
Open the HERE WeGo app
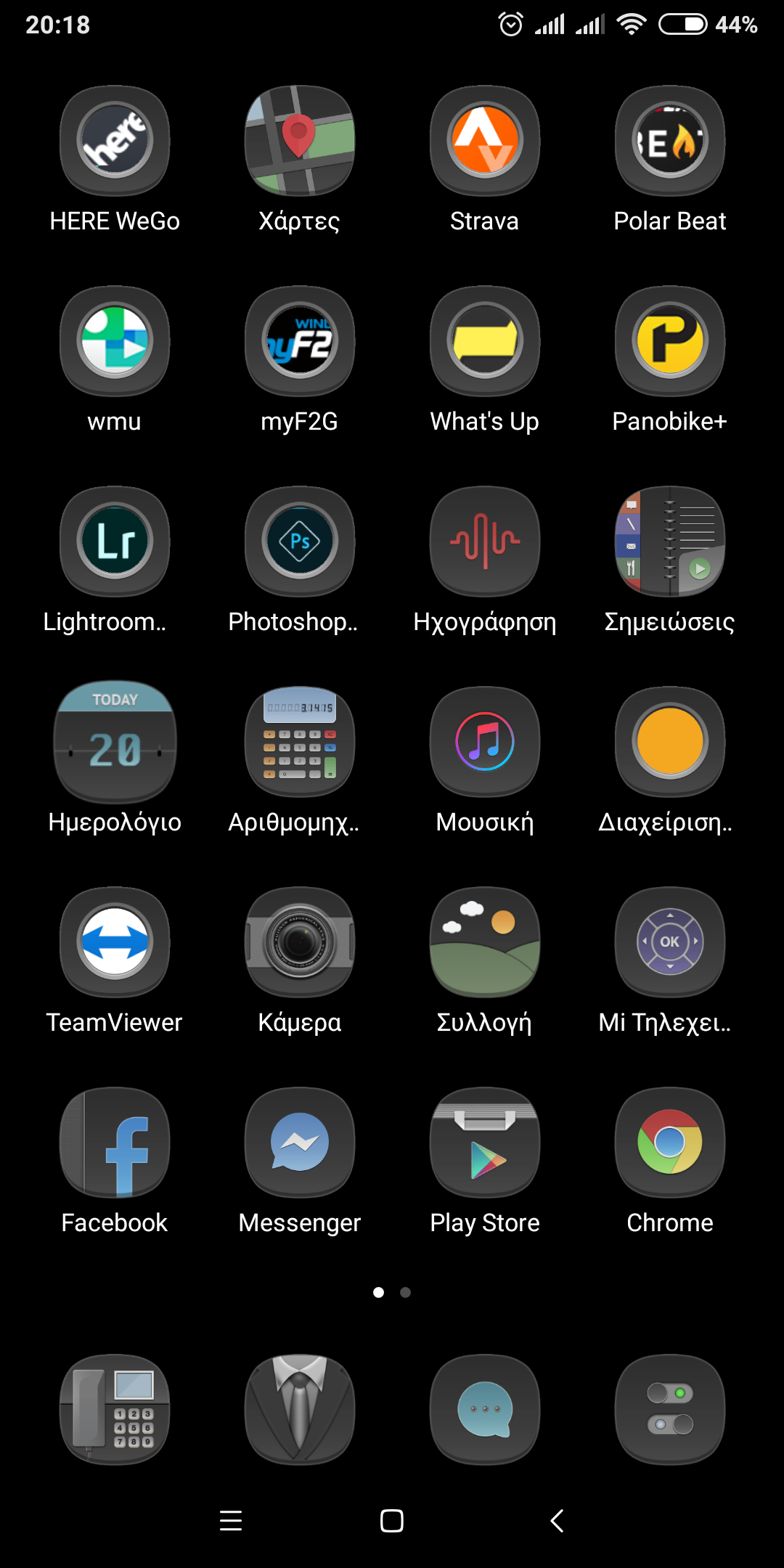coord(115,141)
